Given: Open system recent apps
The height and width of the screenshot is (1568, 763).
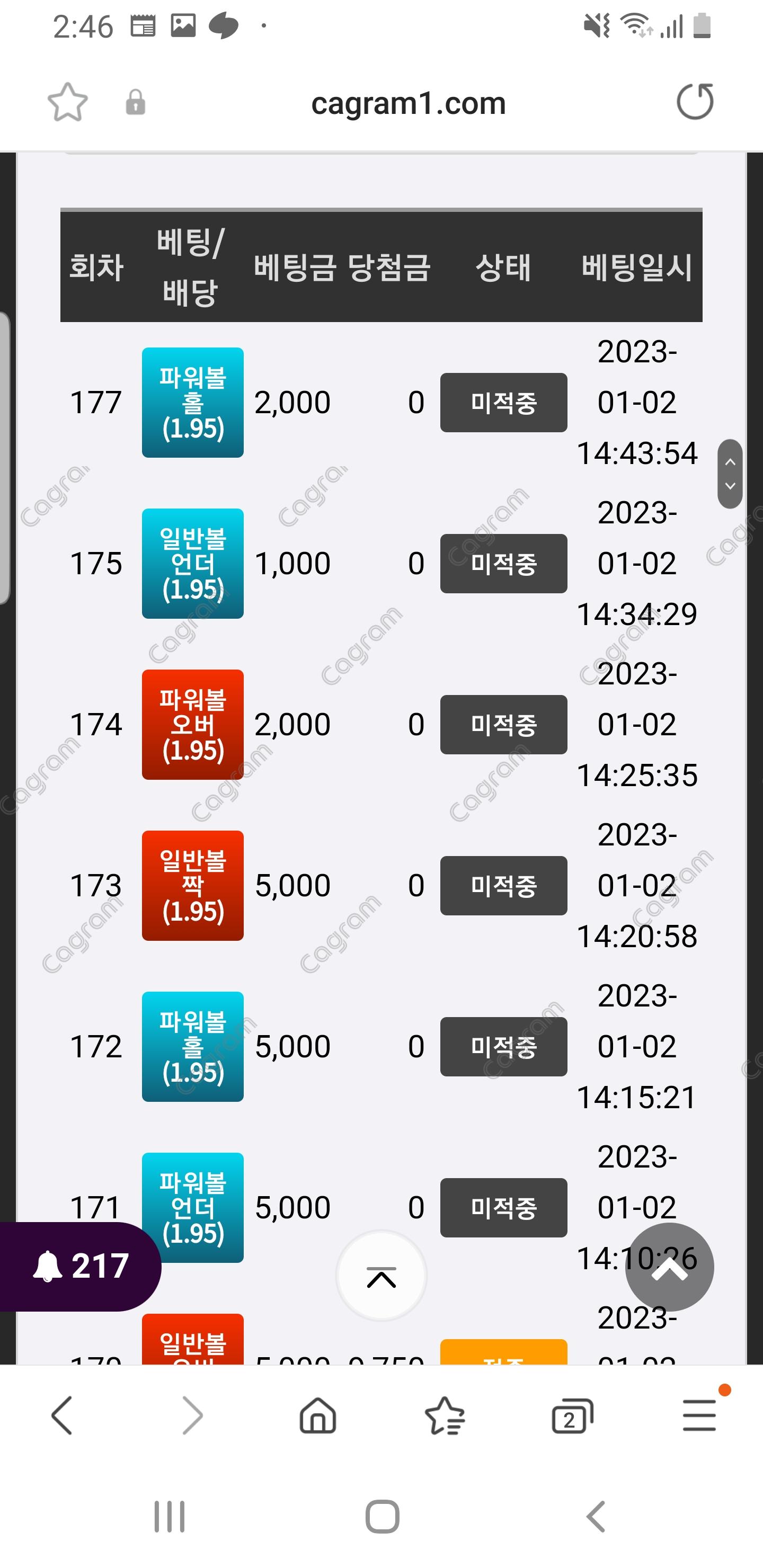Looking at the screenshot, I should click(169, 1516).
